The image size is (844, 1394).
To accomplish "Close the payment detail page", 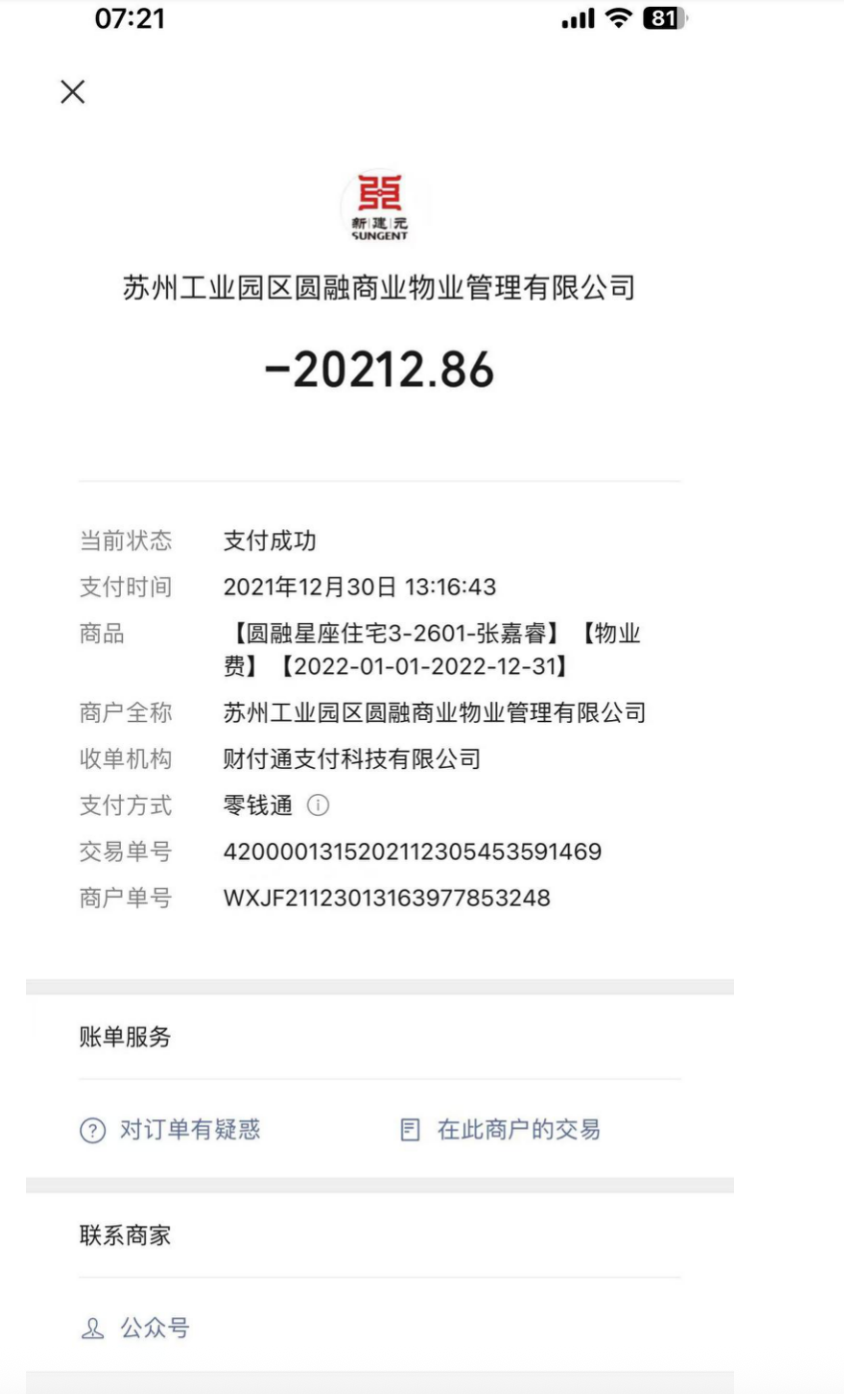I will [73, 92].
